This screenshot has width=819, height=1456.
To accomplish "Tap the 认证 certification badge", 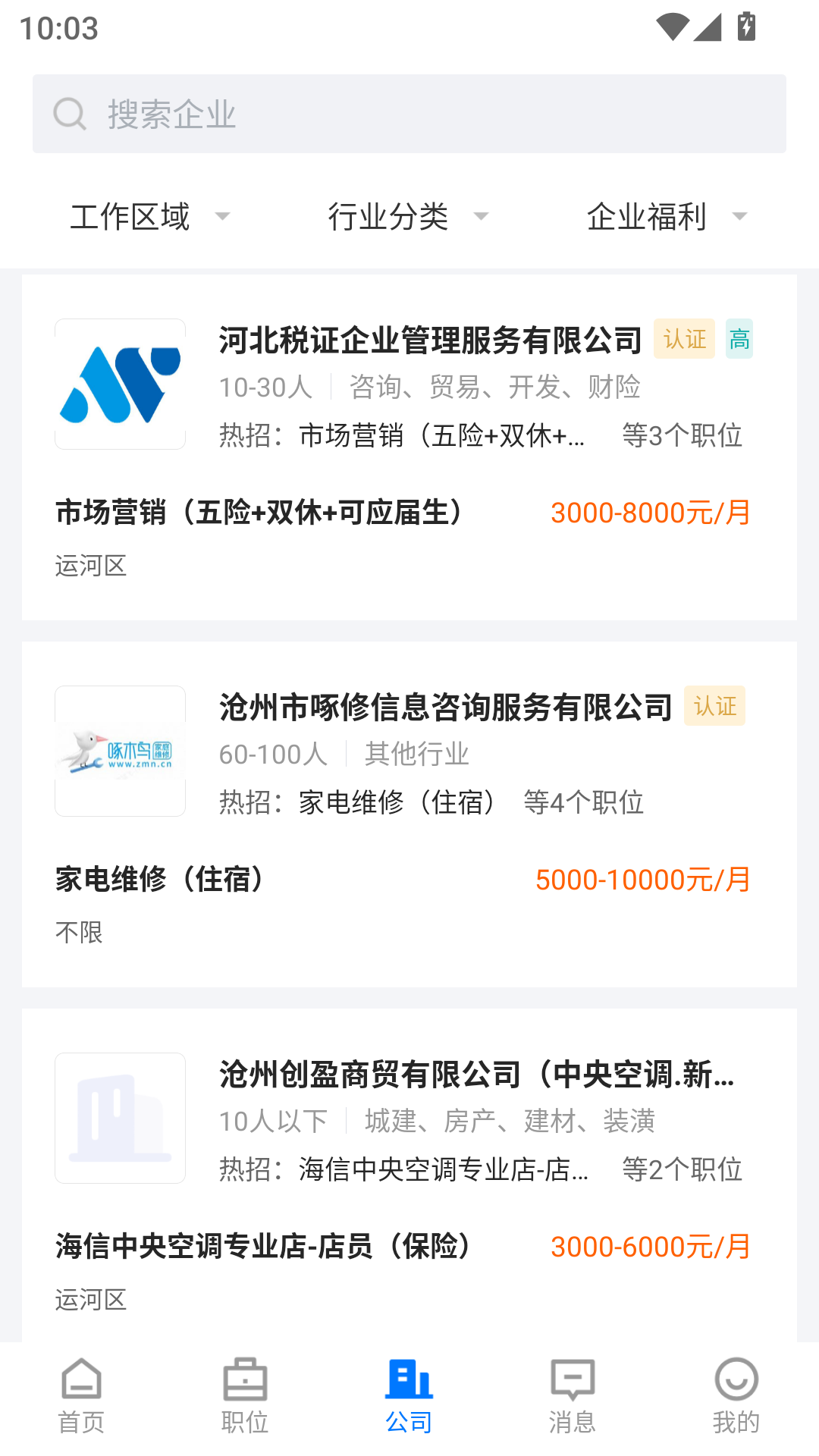I will pyautogui.click(x=683, y=340).
